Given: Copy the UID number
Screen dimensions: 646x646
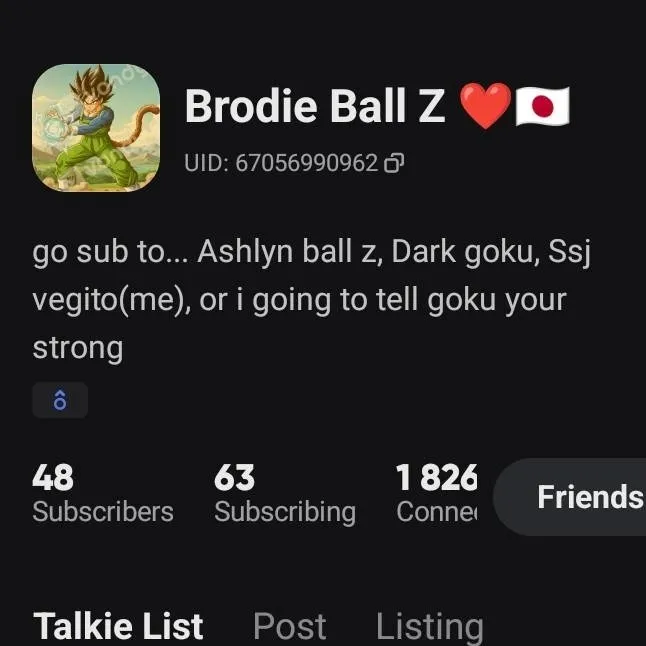Looking at the screenshot, I should pyautogui.click(x=395, y=162).
